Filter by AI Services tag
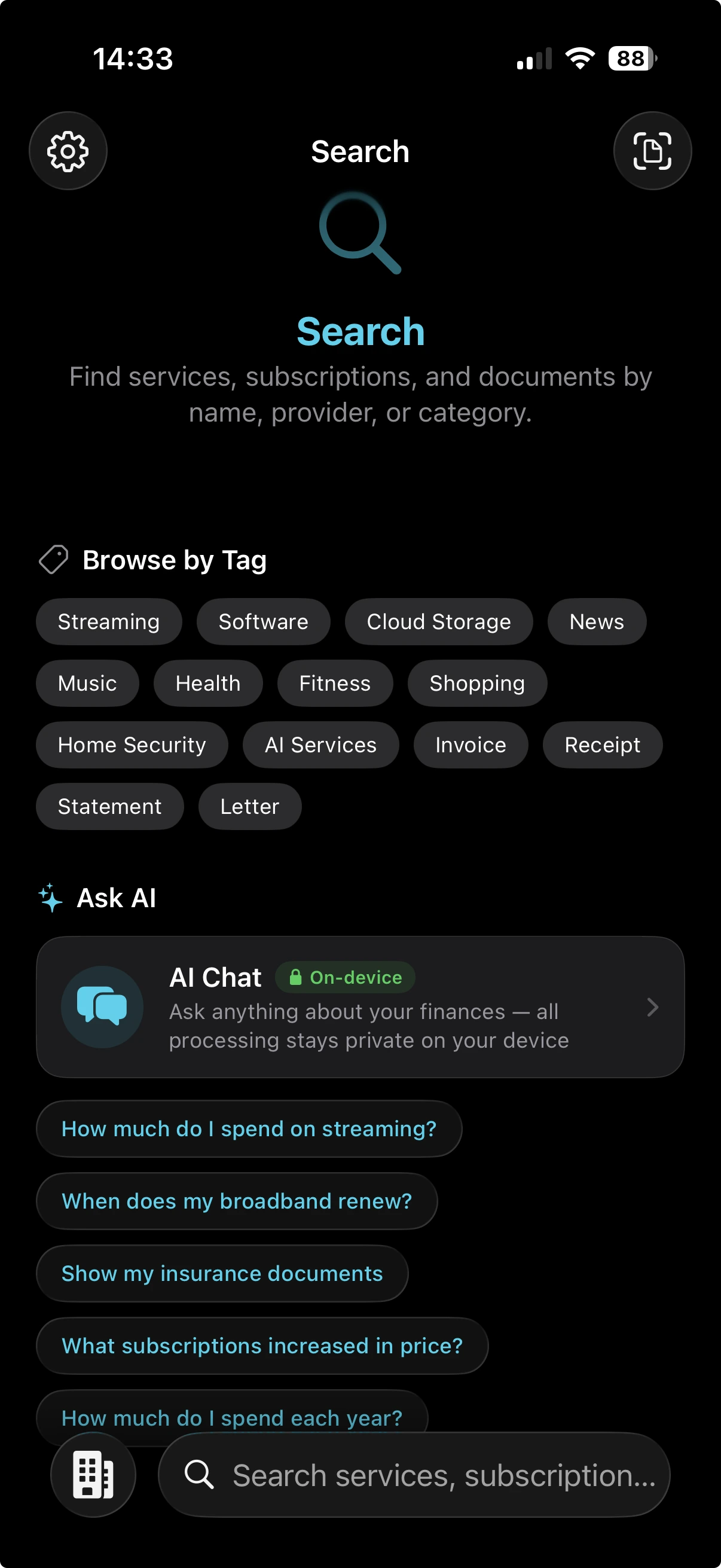Viewport: 721px width, 1568px height. (x=320, y=745)
